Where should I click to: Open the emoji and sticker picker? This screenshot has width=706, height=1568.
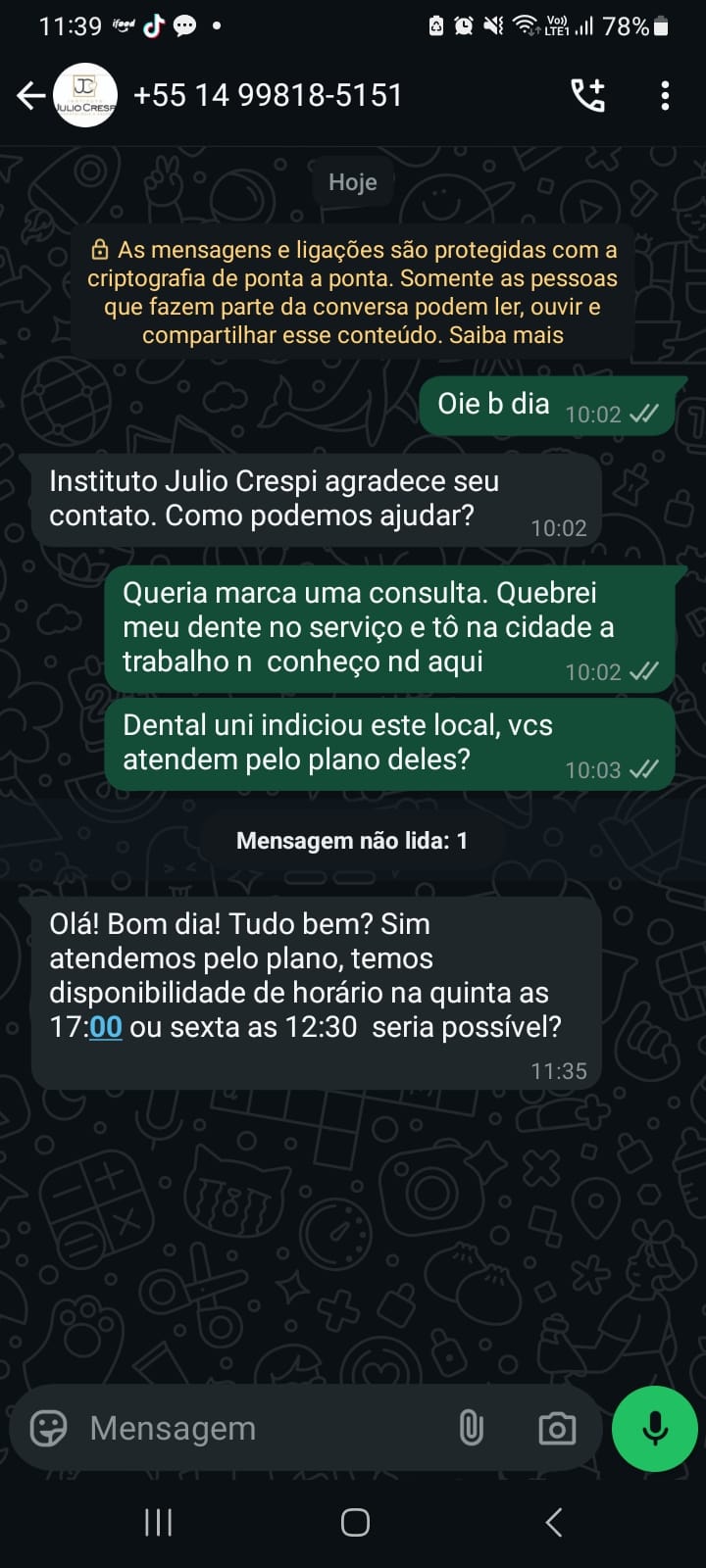(x=48, y=1428)
